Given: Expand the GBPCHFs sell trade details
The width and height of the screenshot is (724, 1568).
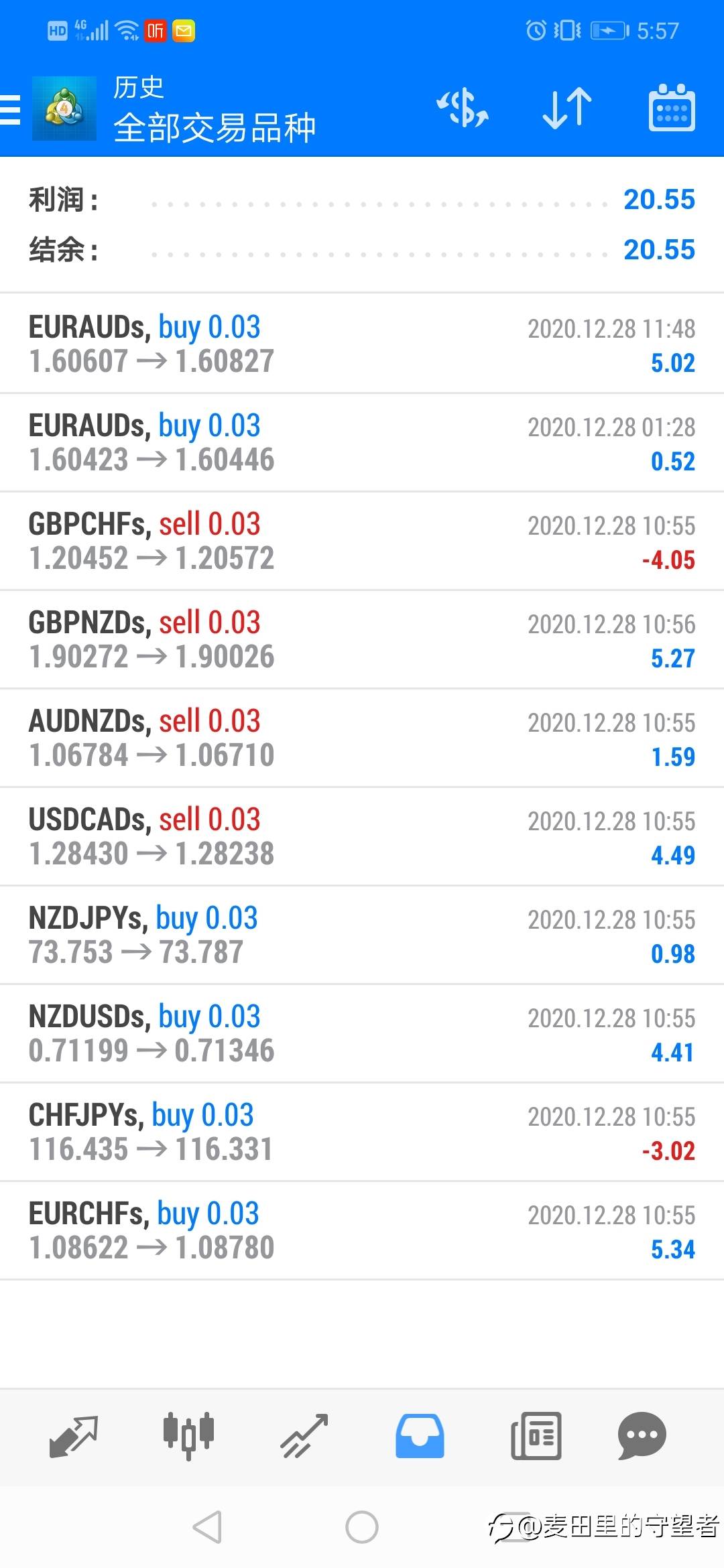Looking at the screenshot, I should tap(362, 541).
